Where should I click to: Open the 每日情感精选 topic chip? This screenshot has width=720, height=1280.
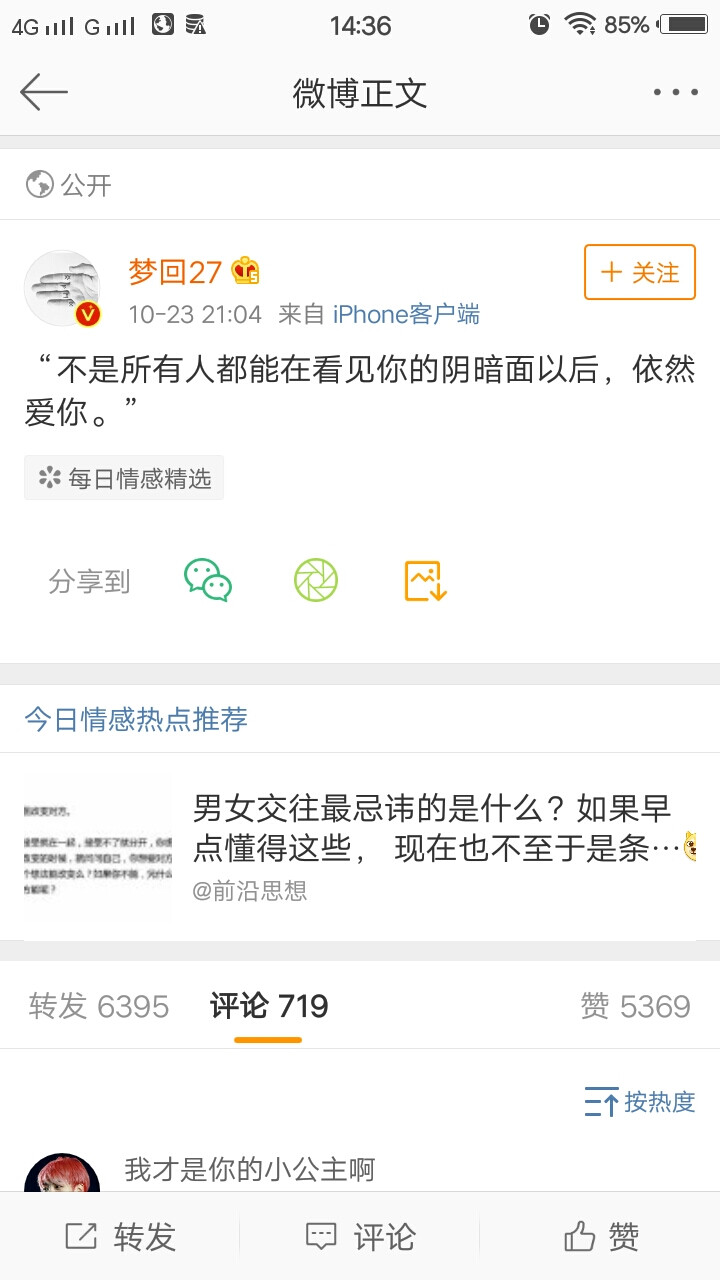point(124,478)
